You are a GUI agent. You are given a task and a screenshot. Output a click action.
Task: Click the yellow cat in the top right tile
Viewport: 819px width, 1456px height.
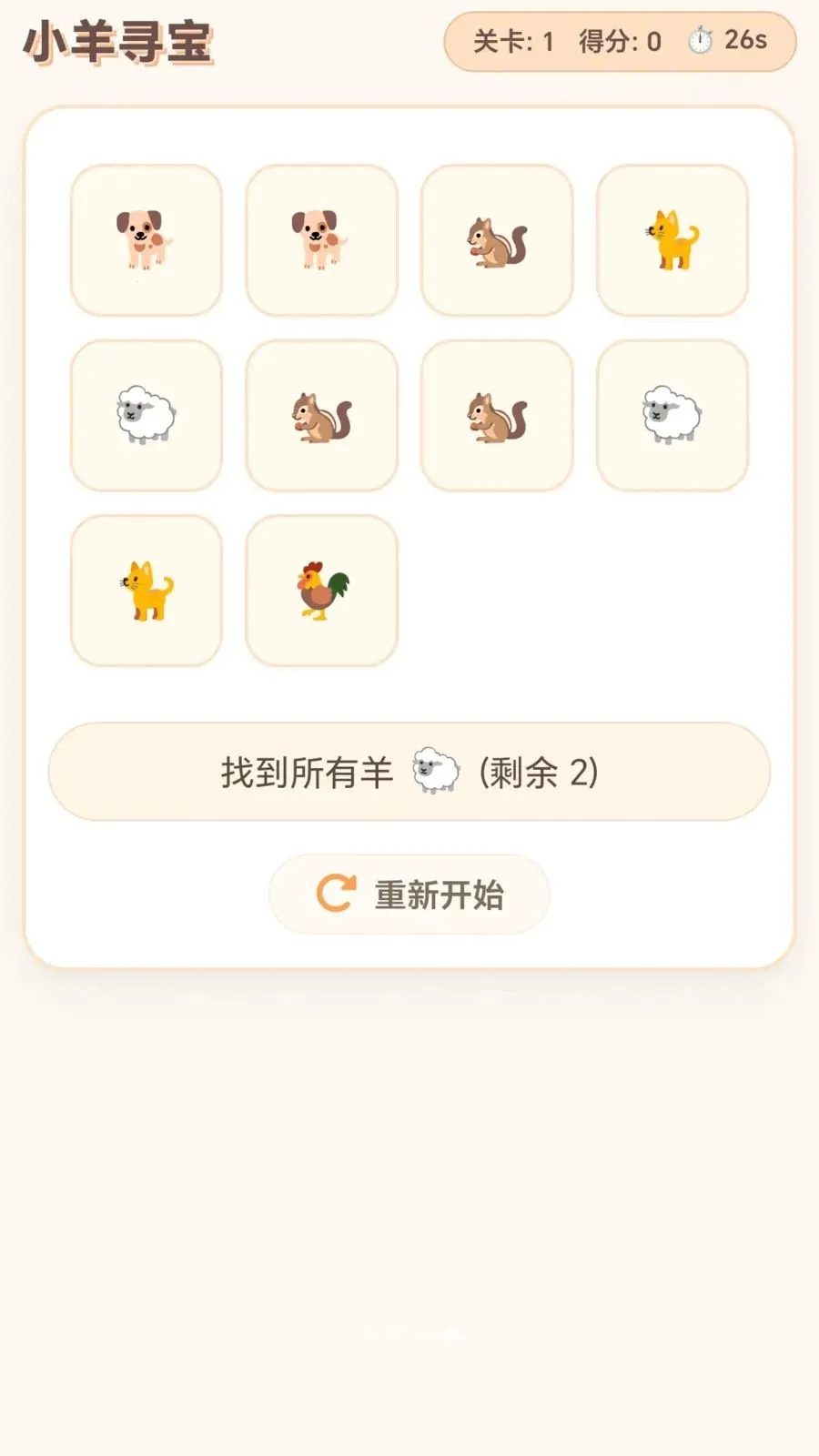pos(672,239)
